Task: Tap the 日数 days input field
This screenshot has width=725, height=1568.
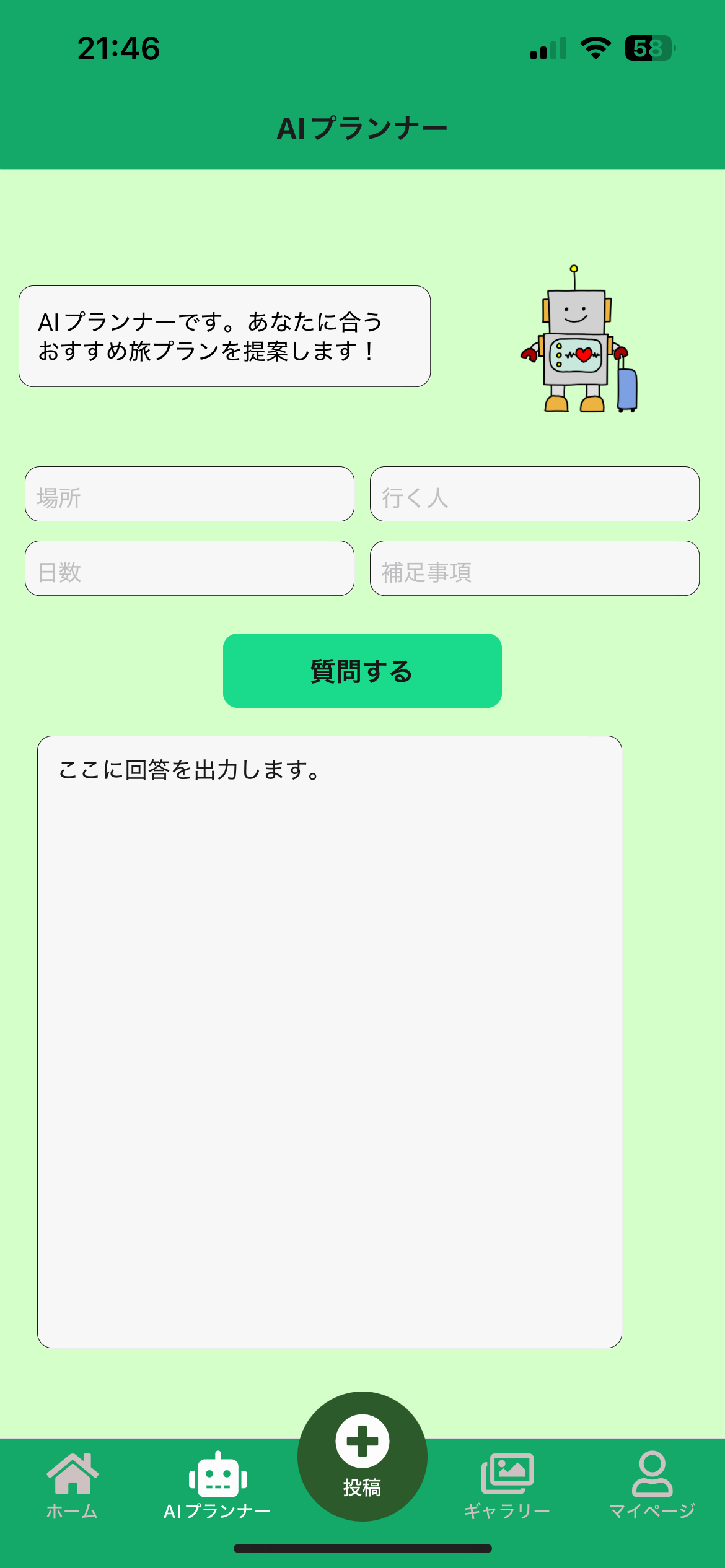Action: [189, 568]
